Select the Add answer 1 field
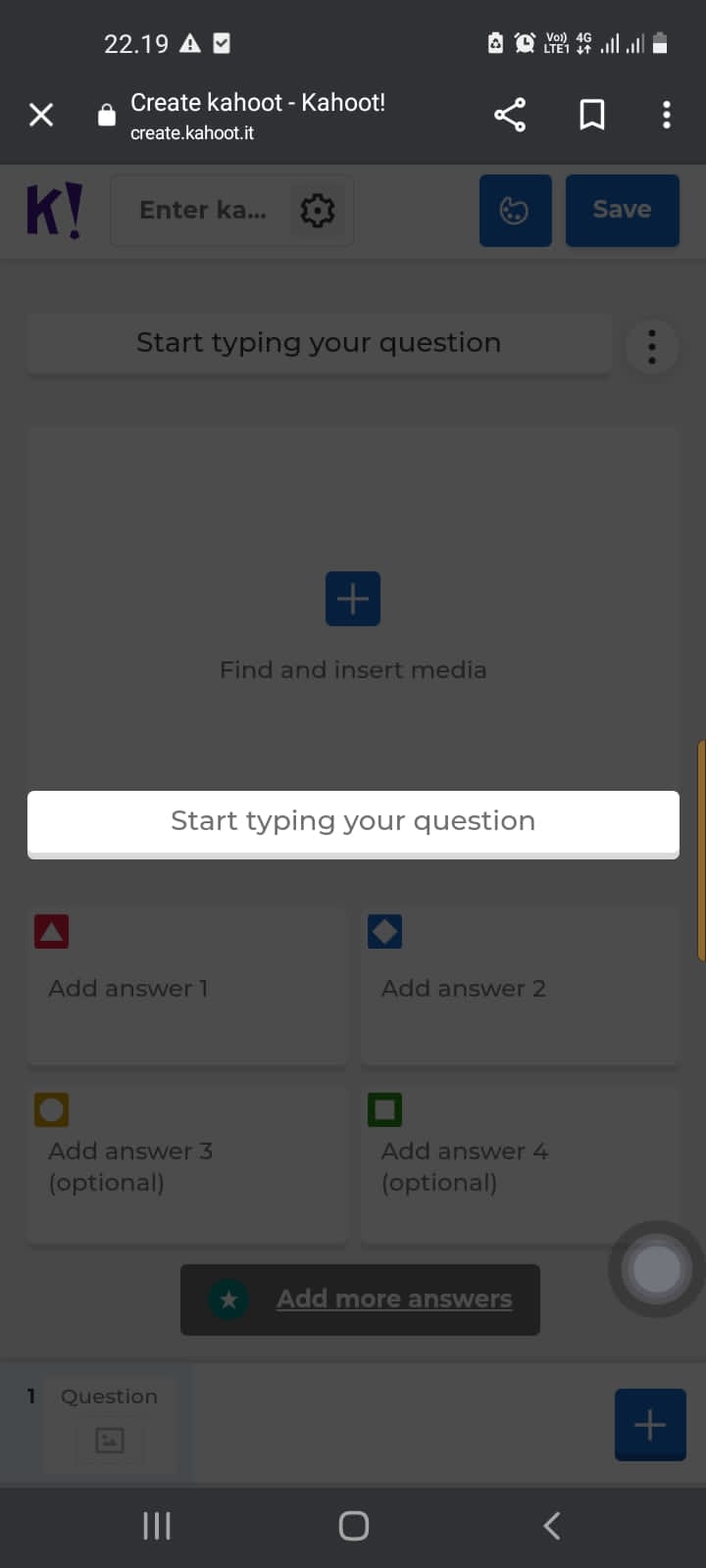706x1568 pixels. coord(187,987)
